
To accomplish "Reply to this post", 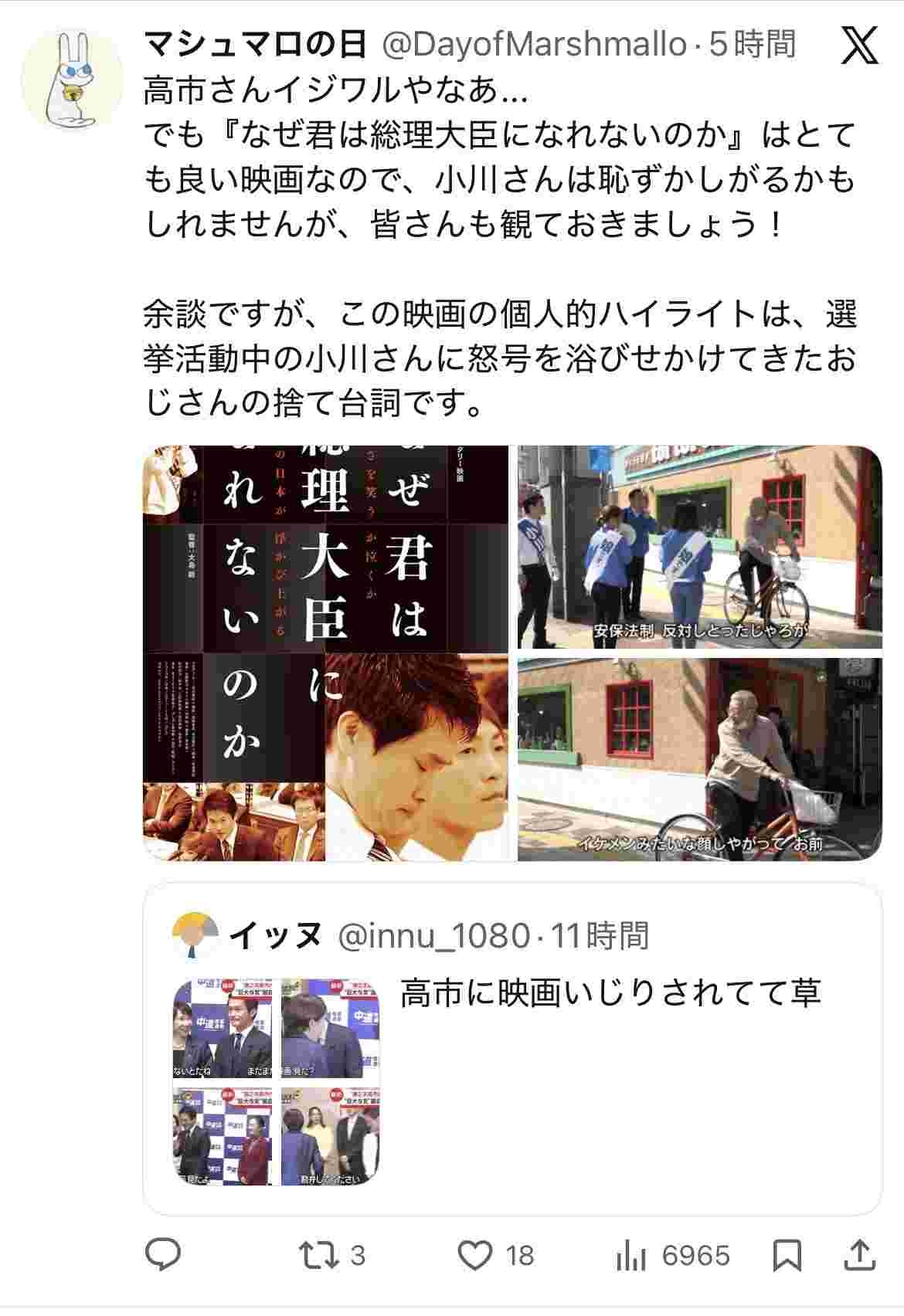I will coord(164,1256).
